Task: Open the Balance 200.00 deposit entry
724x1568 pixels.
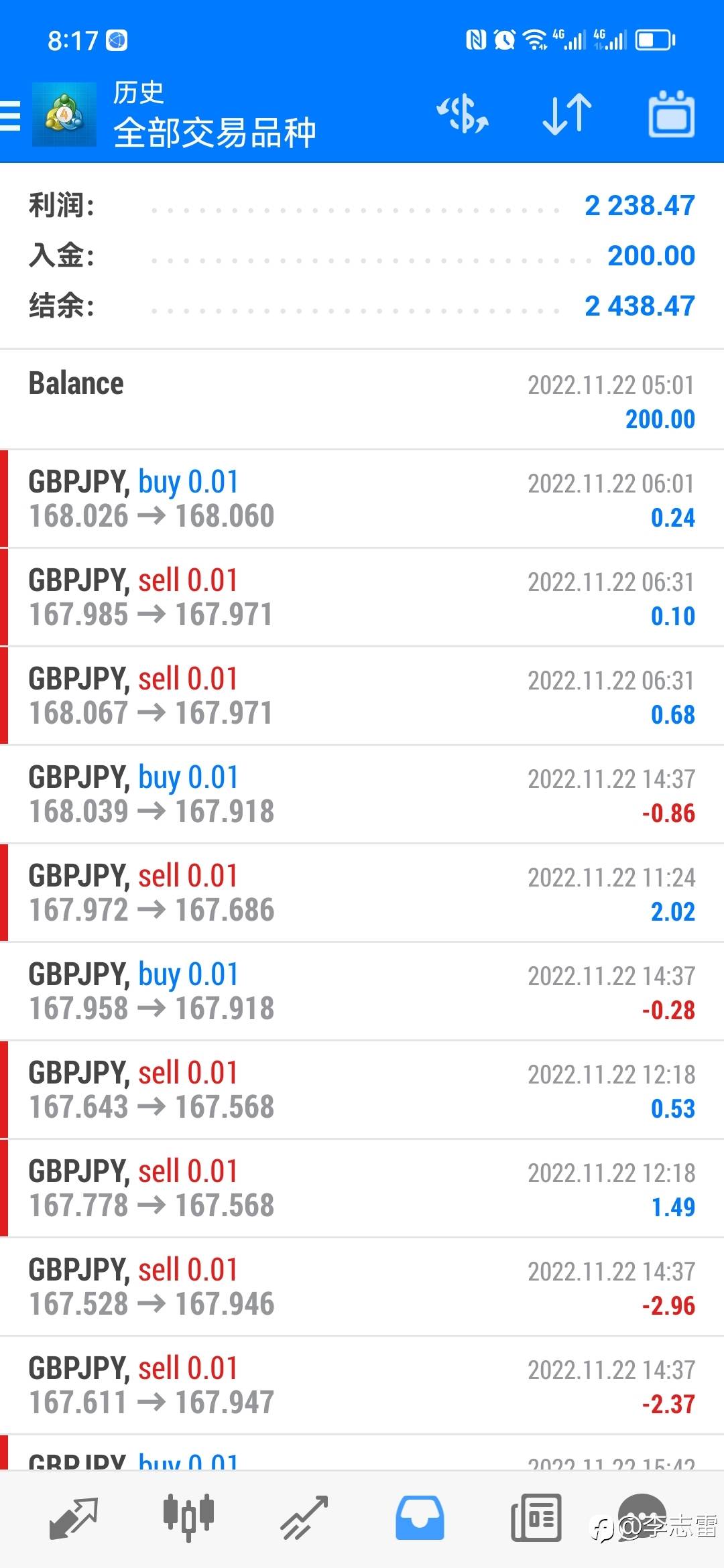Action: coord(362,400)
